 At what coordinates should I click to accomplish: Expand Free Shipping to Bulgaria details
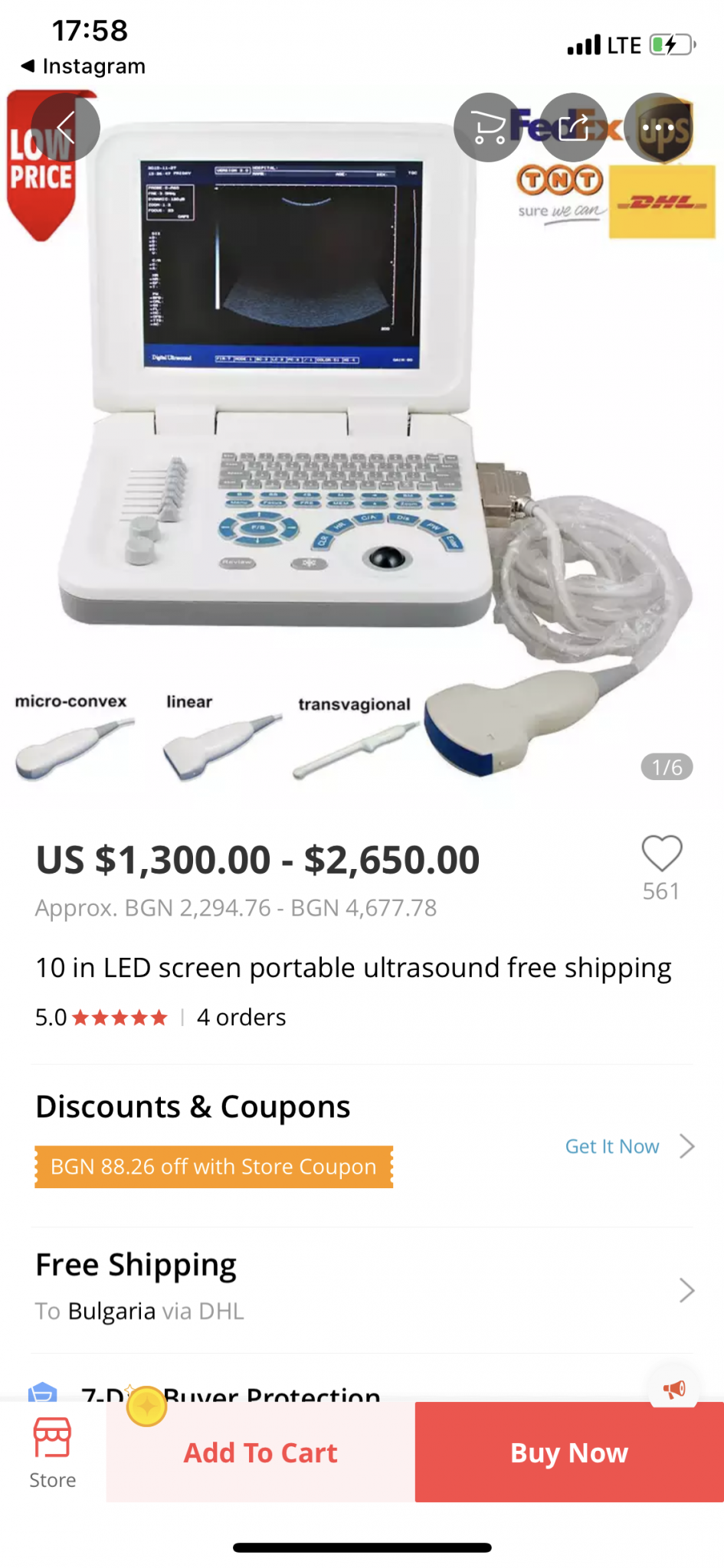click(686, 1290)
